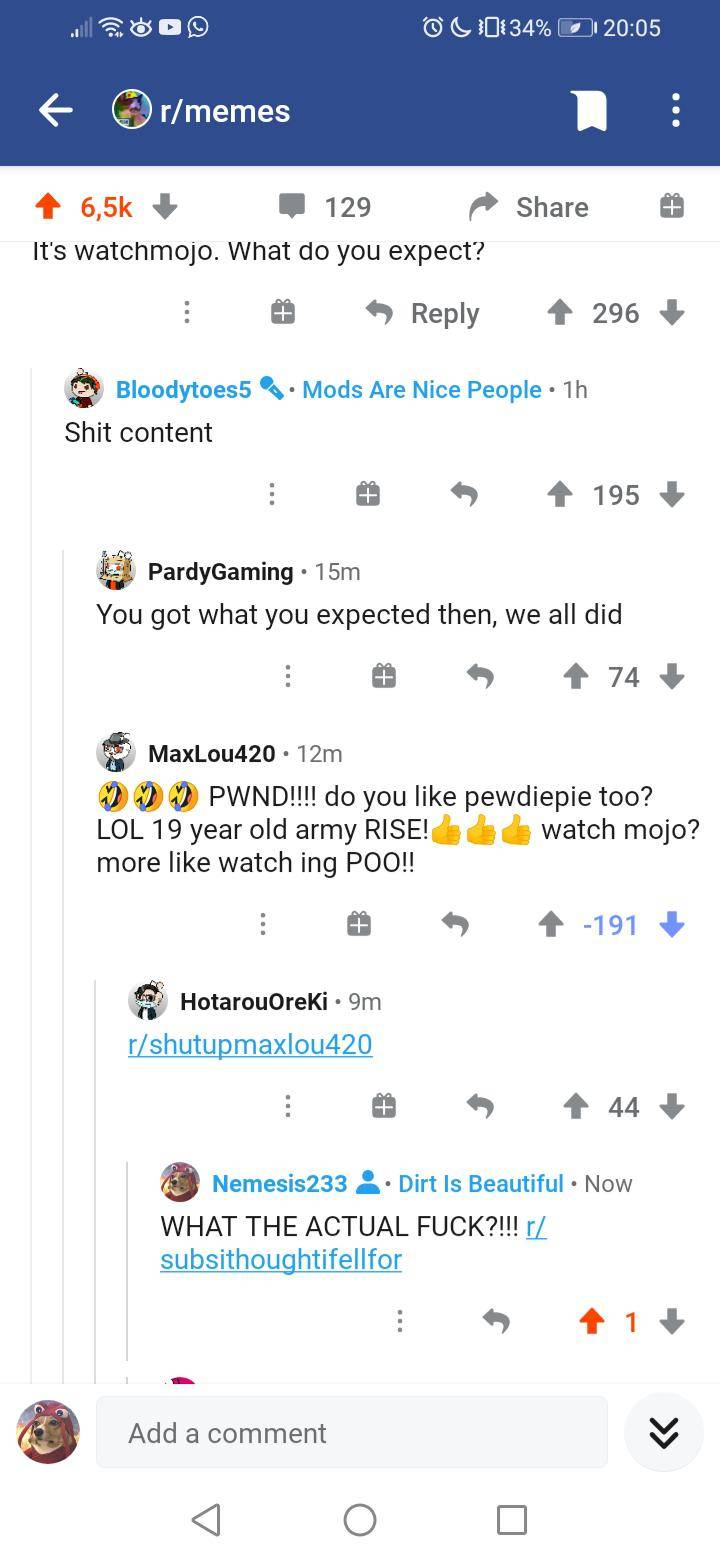Share this post
720x1560 pixels.
(x=529, y=207)
